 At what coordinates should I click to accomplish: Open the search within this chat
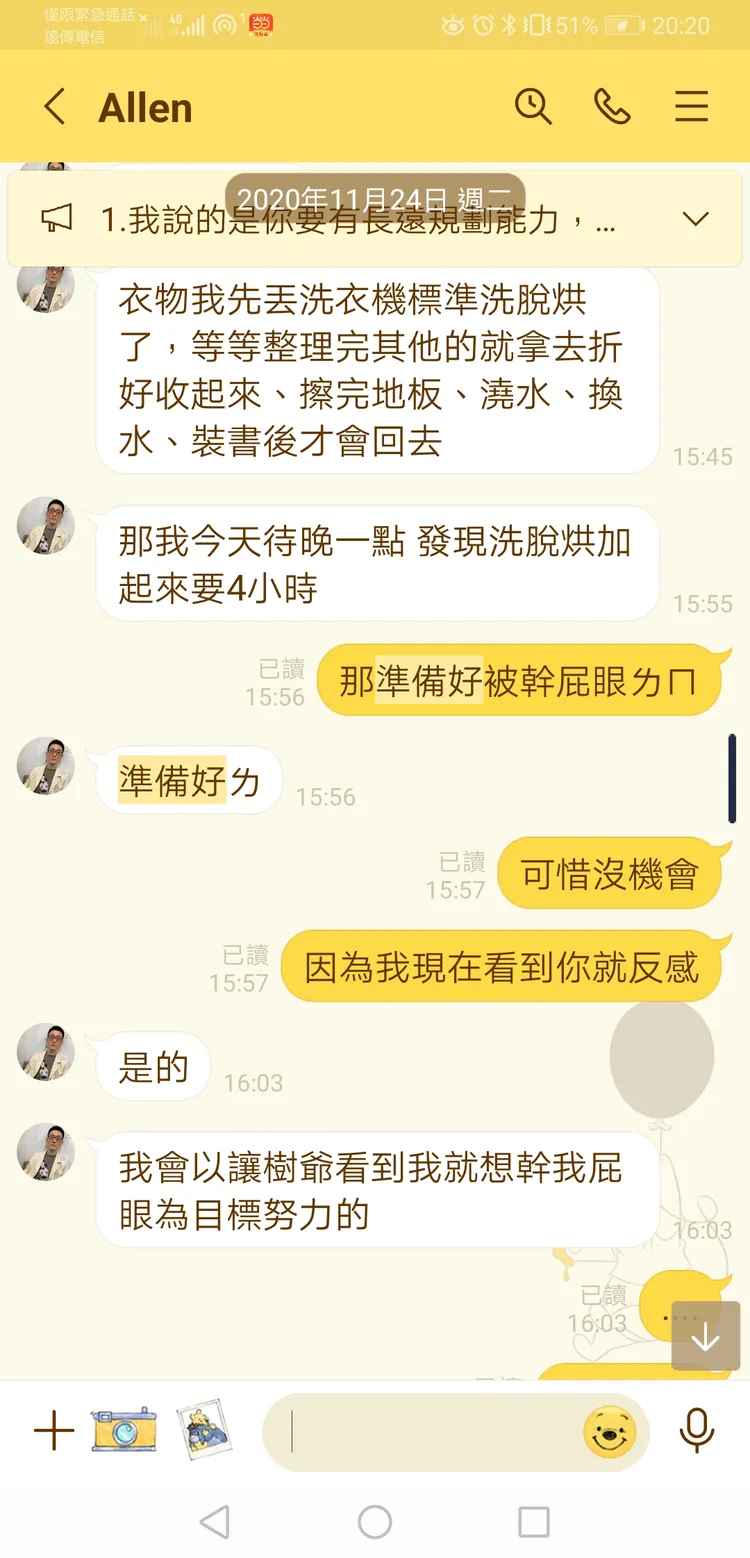[x=534, y=107]
